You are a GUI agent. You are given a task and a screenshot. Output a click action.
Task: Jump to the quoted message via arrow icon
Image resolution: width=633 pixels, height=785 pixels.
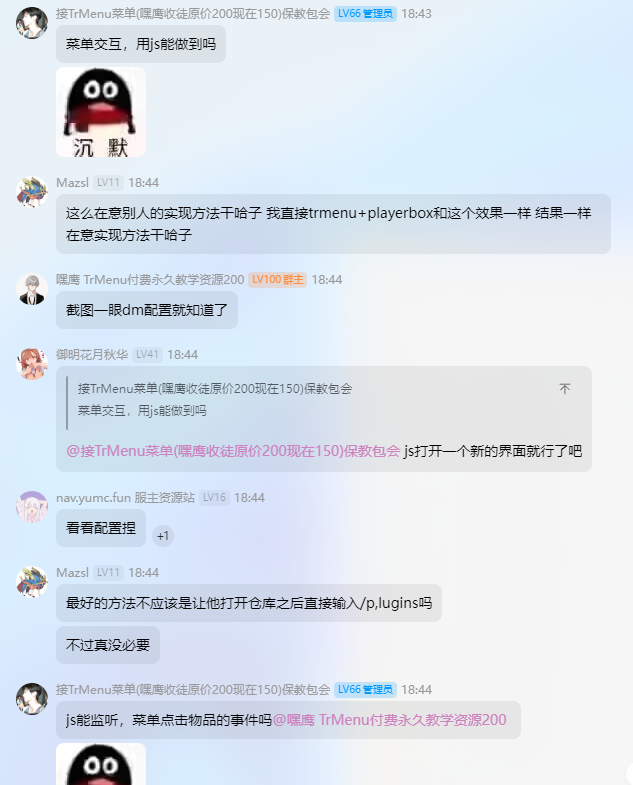(x=564, y=389)
